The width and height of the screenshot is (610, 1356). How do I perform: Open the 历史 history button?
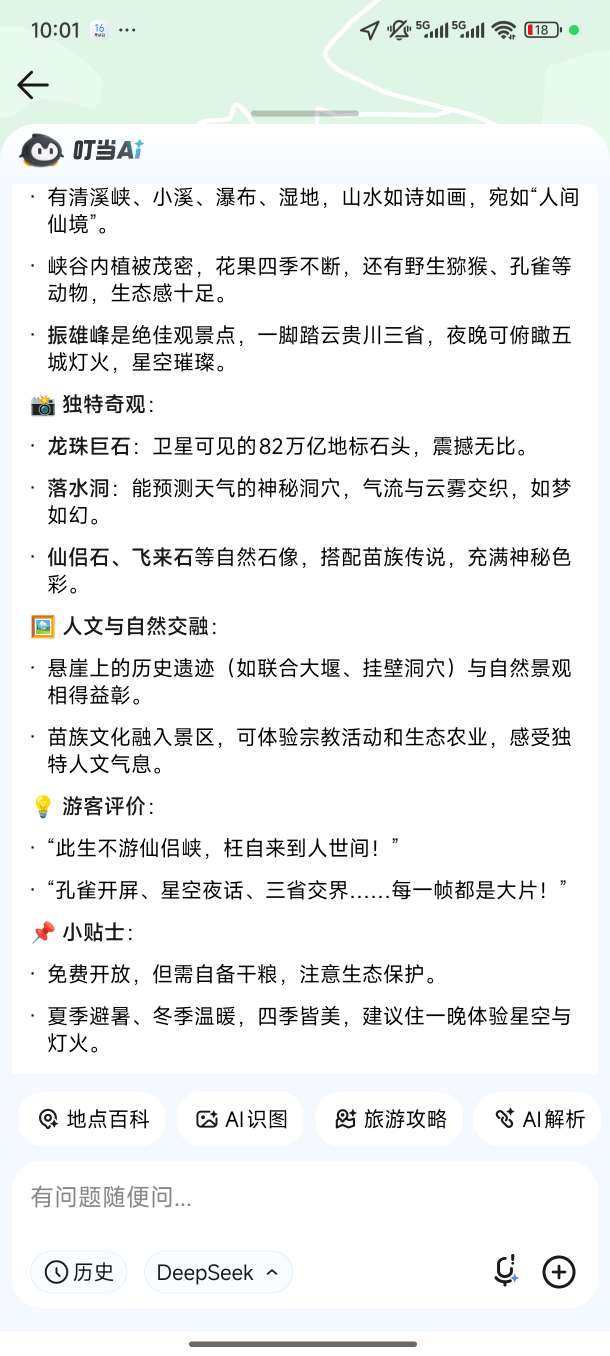79,1272
